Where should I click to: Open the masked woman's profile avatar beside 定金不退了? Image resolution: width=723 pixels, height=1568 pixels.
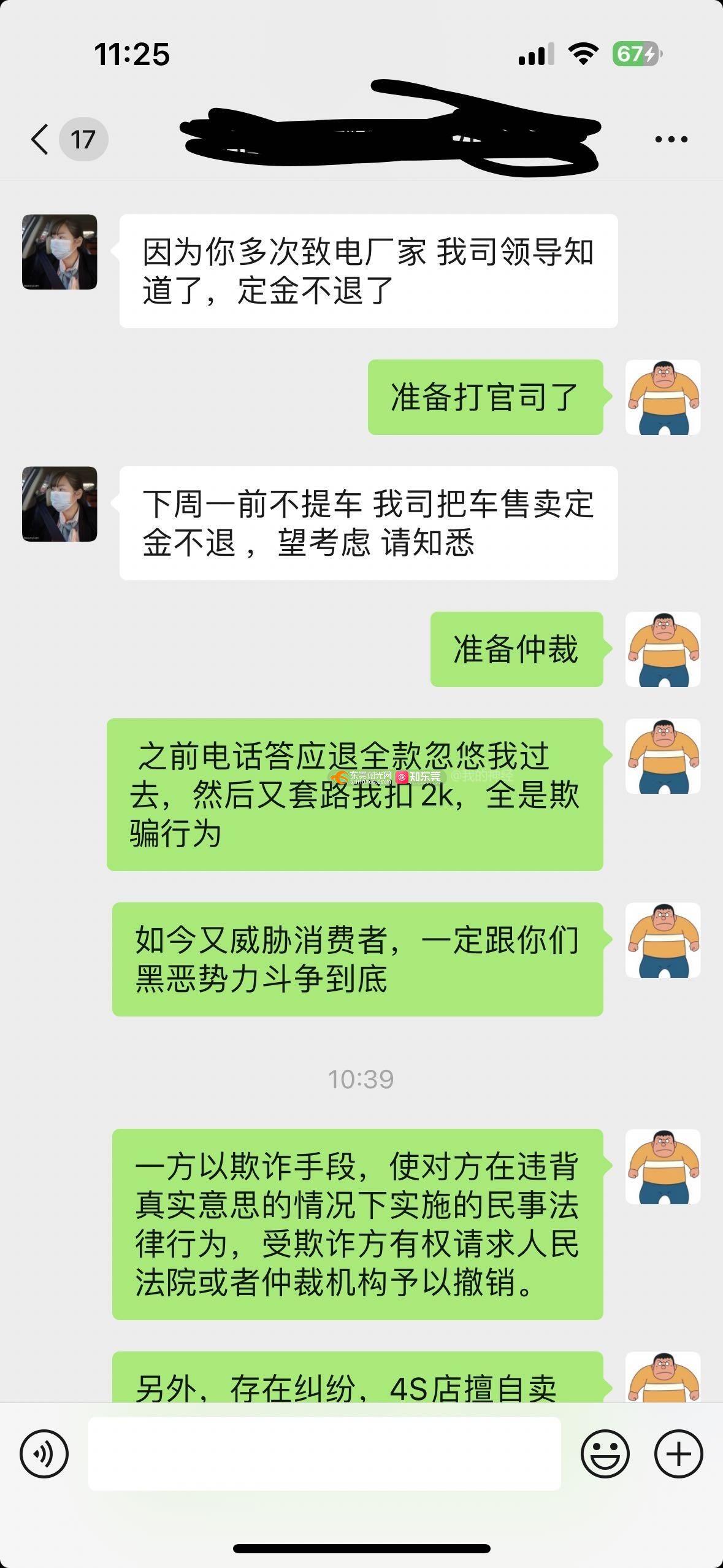[x=59, y=252]
